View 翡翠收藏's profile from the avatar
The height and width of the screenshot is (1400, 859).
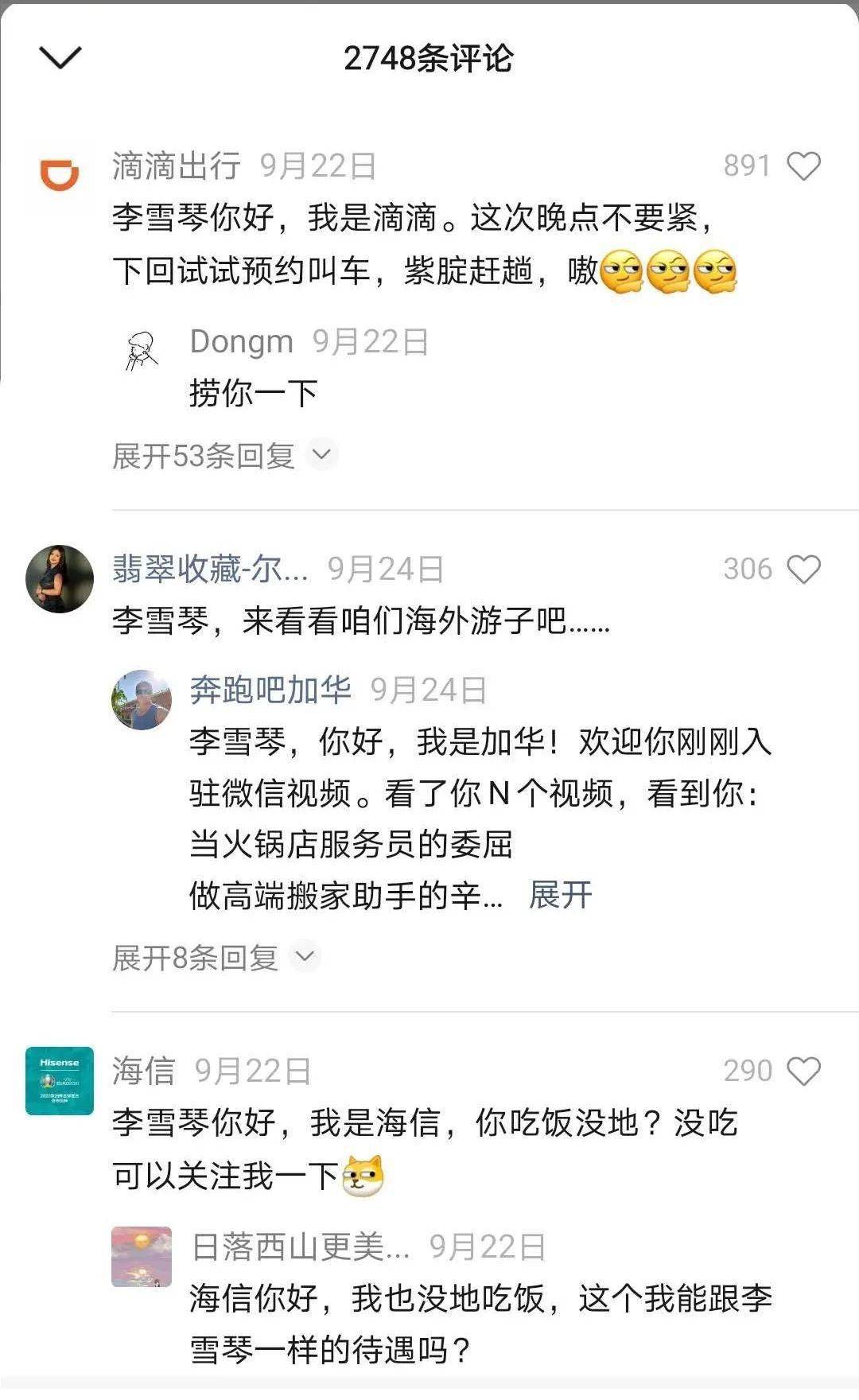click(60, 578)
